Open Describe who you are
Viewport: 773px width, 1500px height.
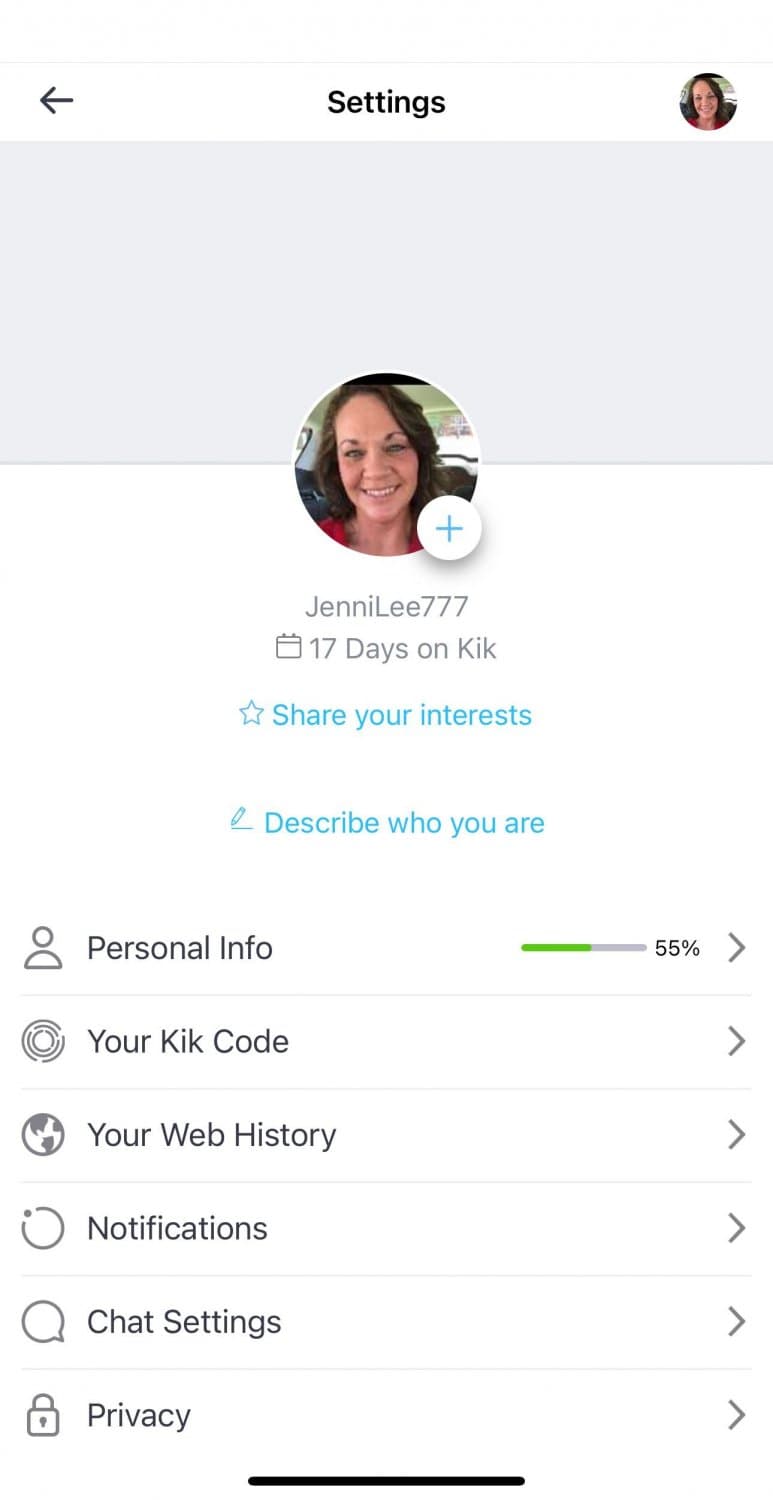pos(404,822)
